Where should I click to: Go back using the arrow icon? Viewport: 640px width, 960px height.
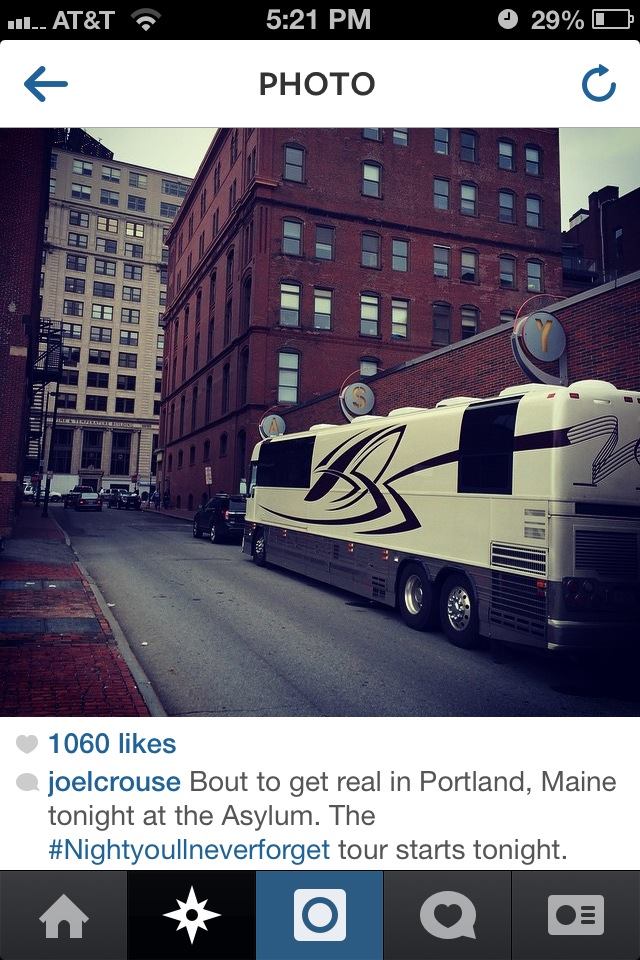coord(45,85)
